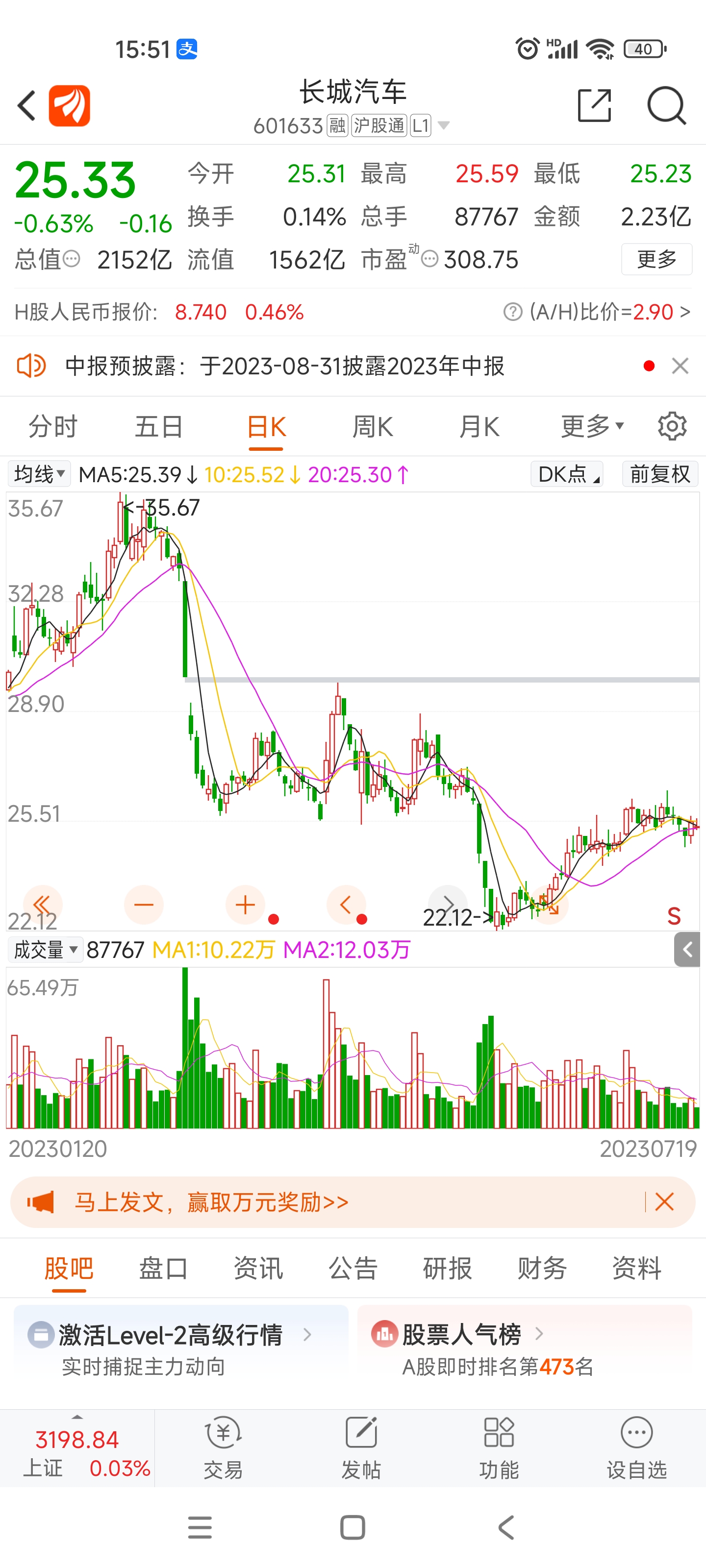Select the 月K chart tab
This screenshot has height=1568, width=706.
479,427
